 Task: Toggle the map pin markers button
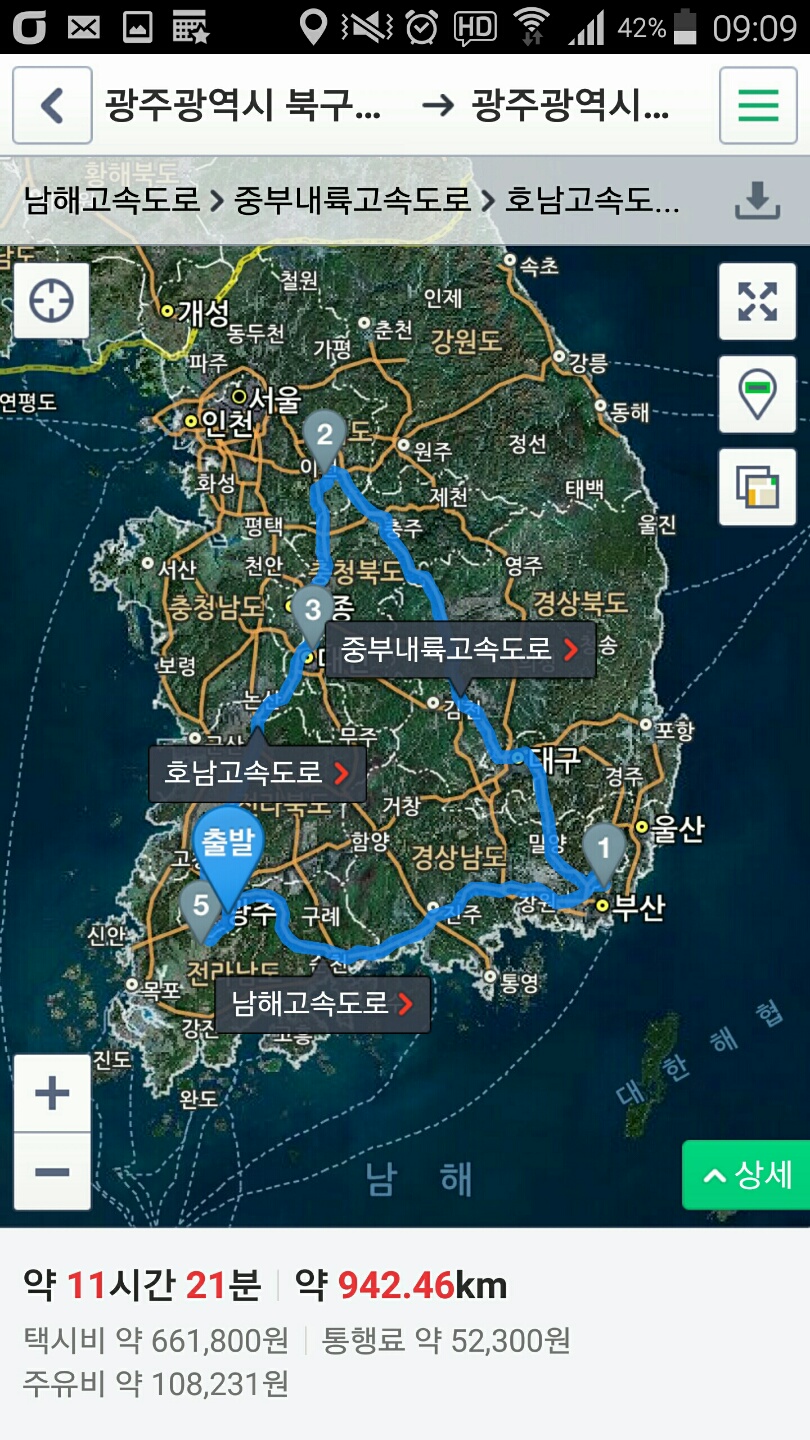[757, 393]
